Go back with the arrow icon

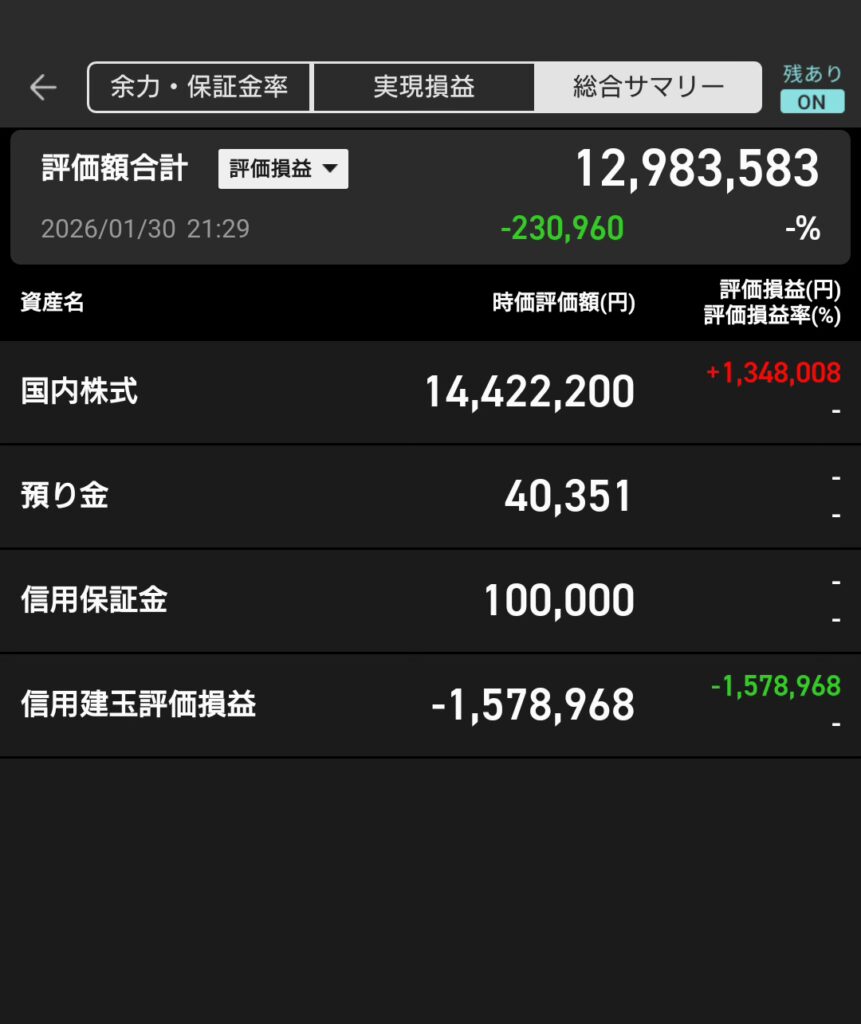pyautogui.click(x=43, y=88)
